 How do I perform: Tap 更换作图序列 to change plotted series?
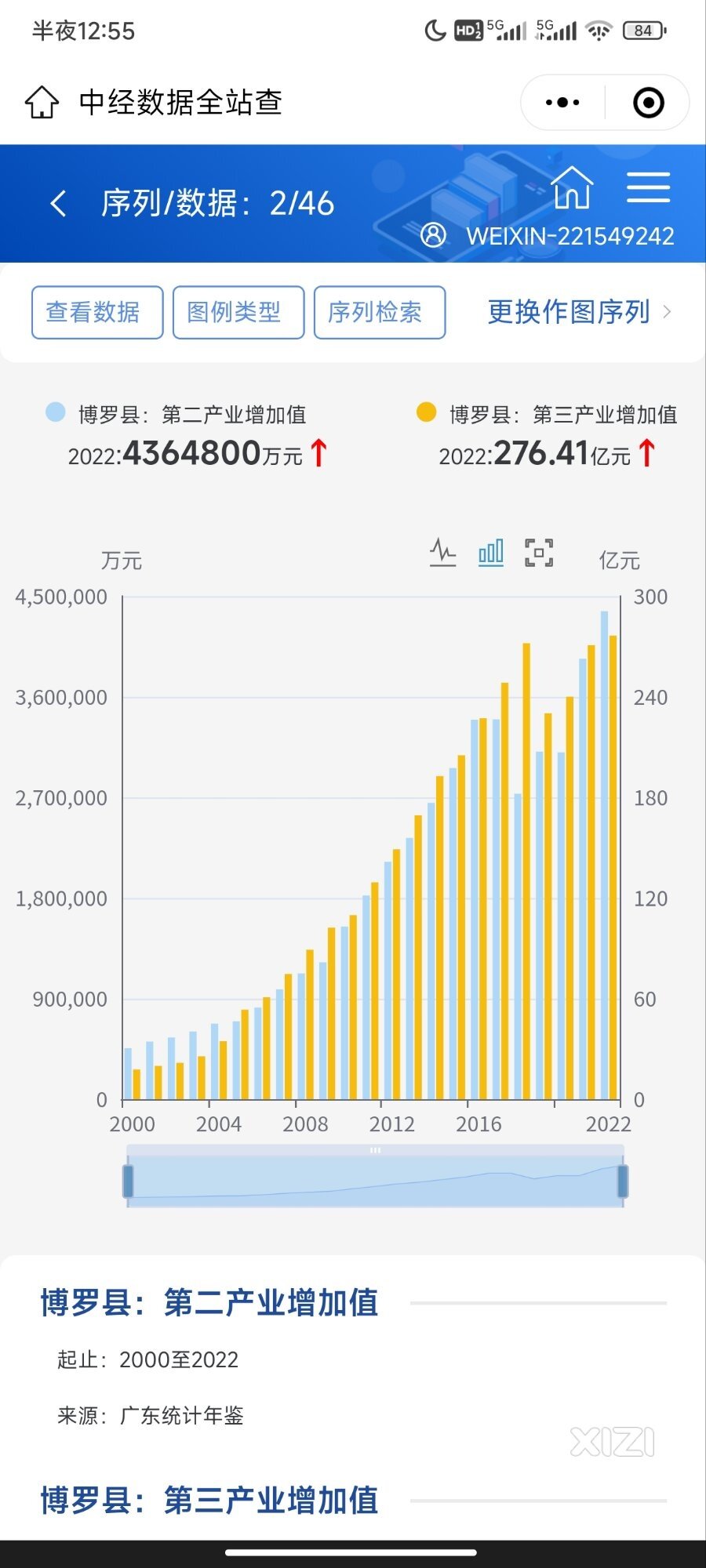579,312
